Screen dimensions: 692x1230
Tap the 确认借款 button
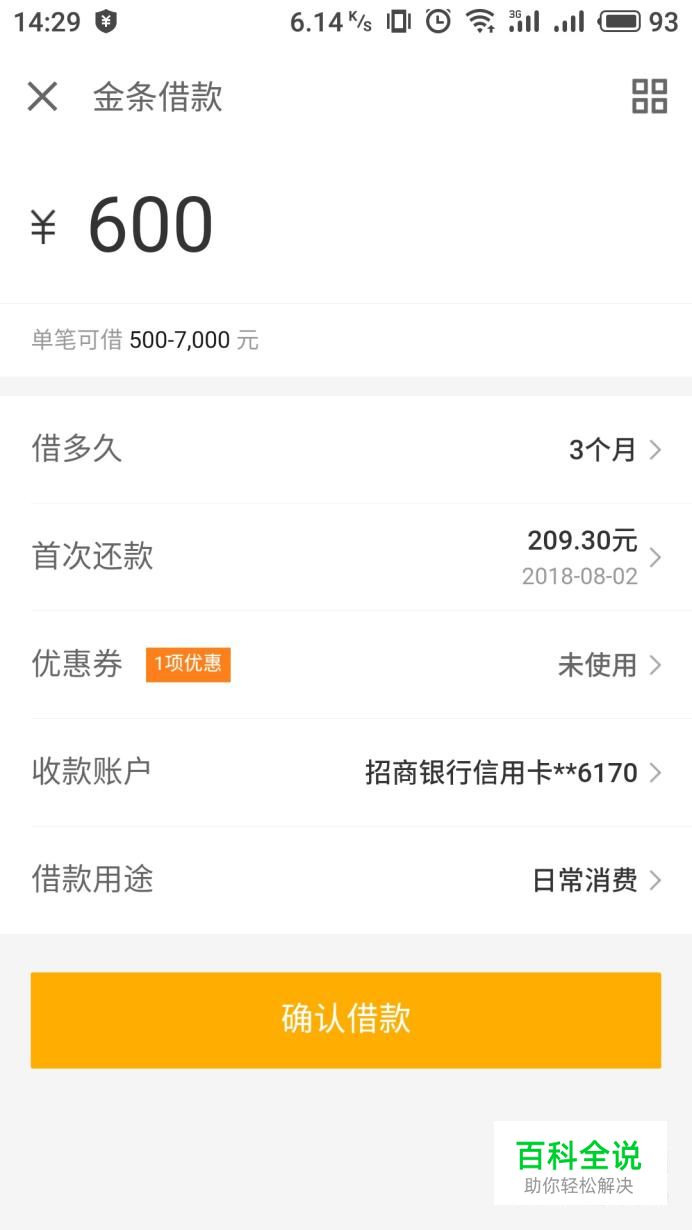[346, 1020]
